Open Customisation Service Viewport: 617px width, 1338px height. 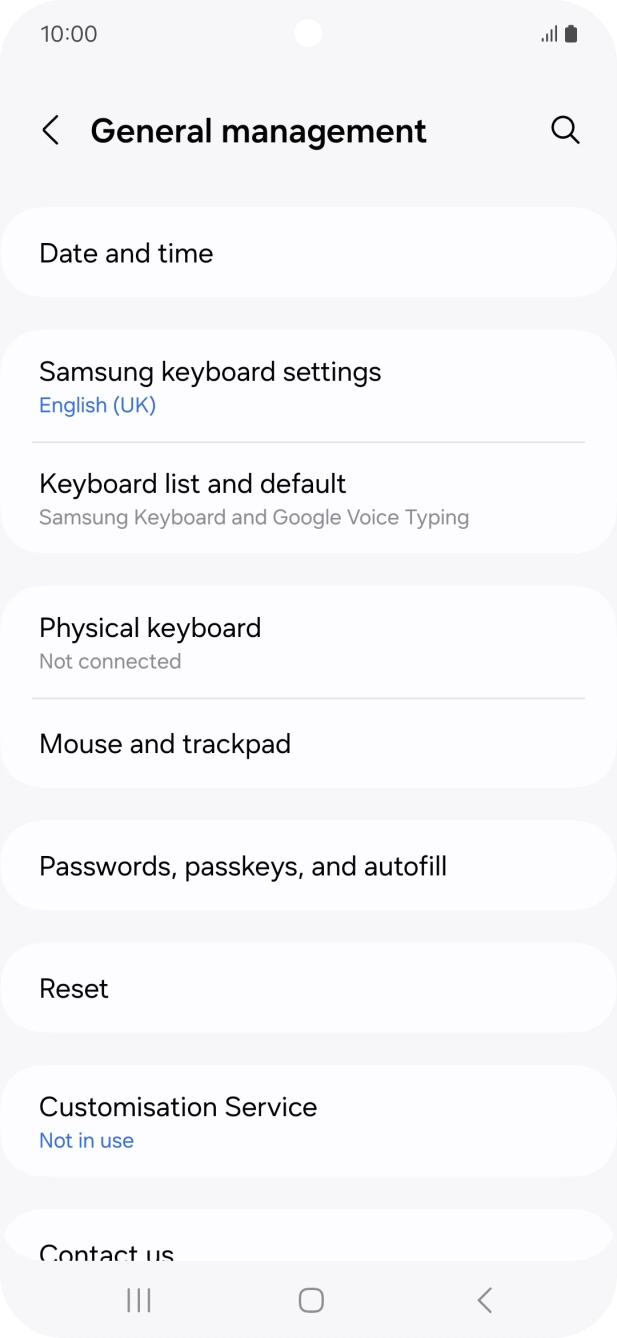click(308, 1121)
